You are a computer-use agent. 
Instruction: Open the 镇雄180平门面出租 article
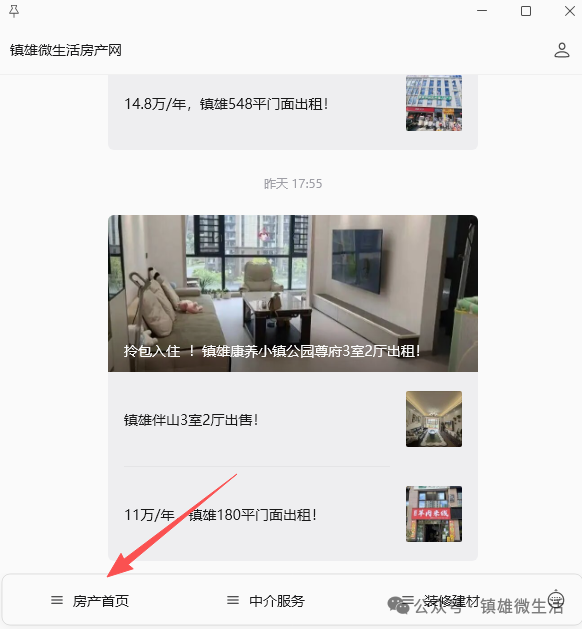[x=293, y=514]
